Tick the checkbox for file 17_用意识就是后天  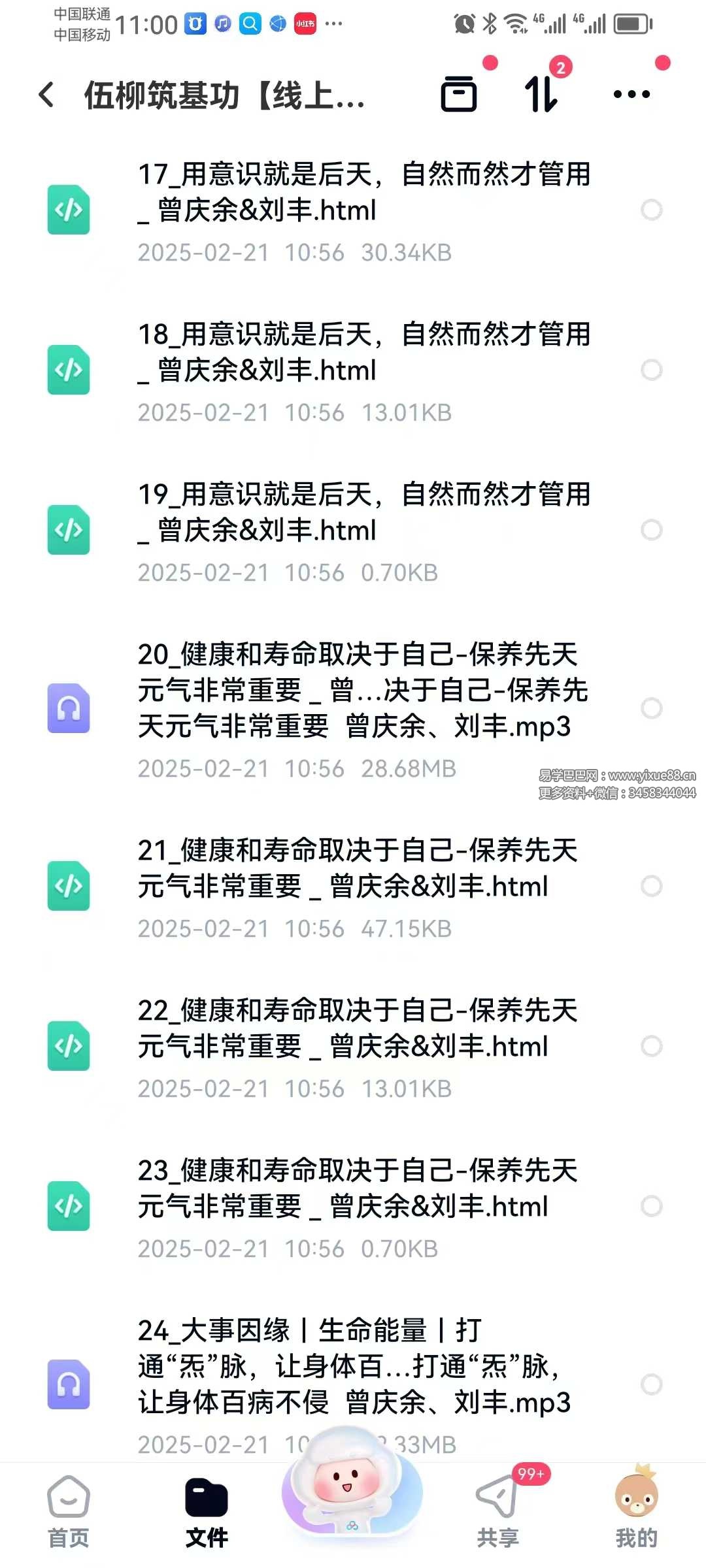click(651, 210)
